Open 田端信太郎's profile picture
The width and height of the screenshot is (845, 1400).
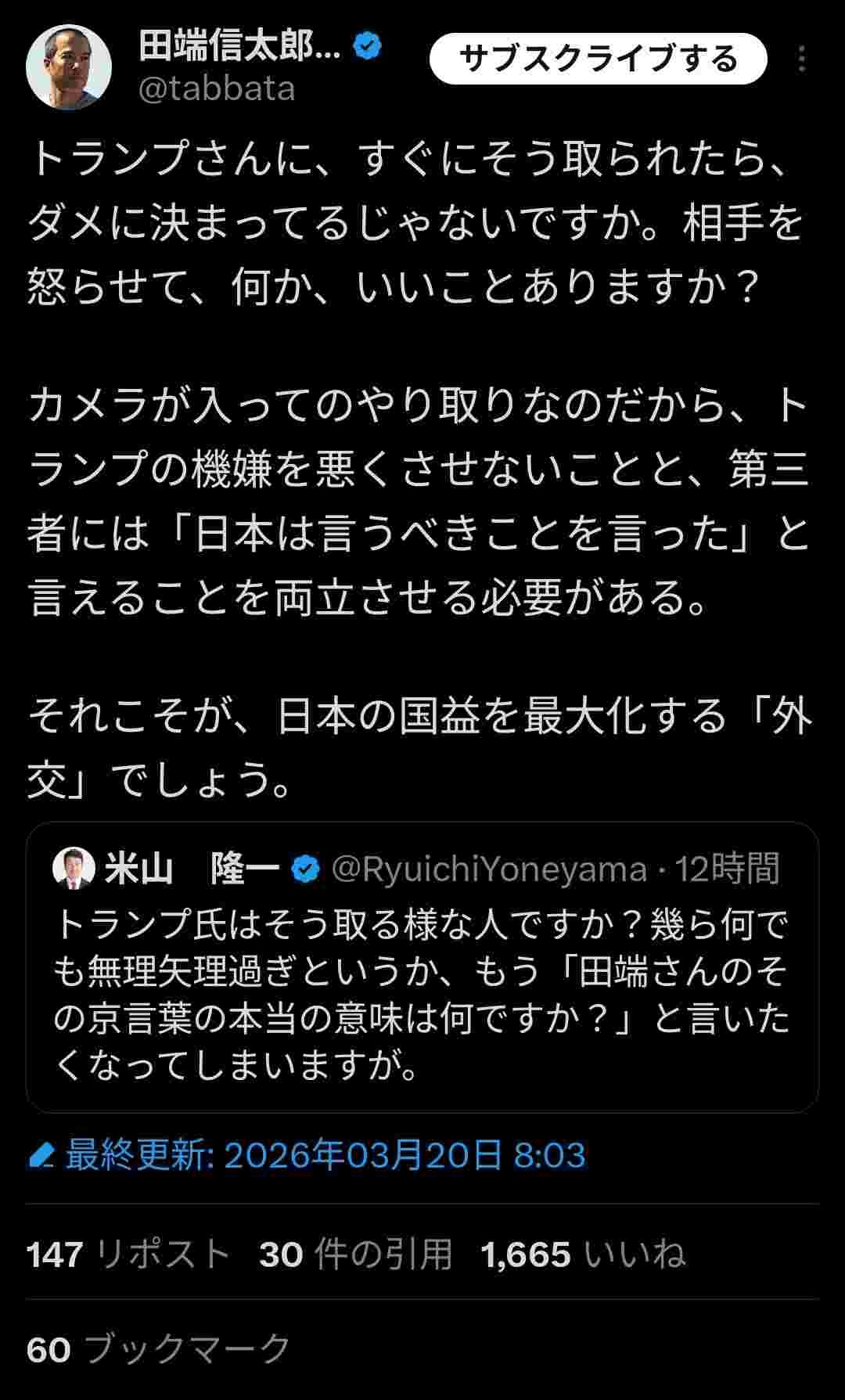point(69,67)
